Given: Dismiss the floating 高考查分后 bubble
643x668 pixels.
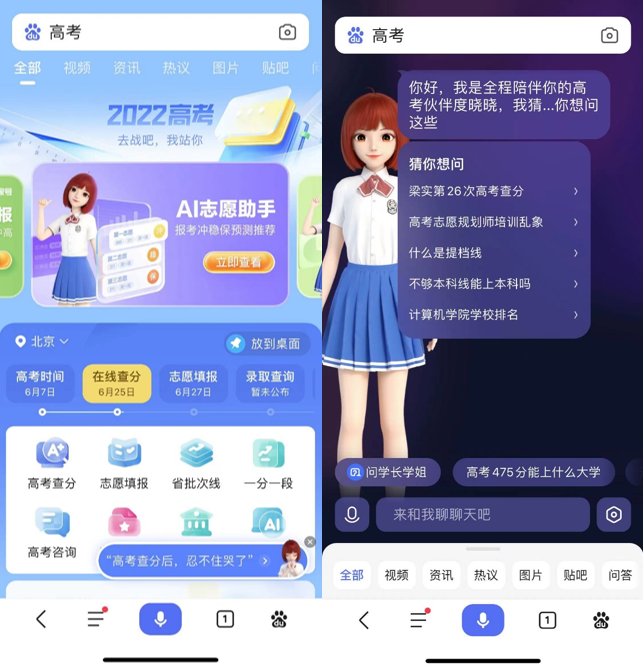Looking at the screenshot, I should pyautogui.click(x=310, y=542).
